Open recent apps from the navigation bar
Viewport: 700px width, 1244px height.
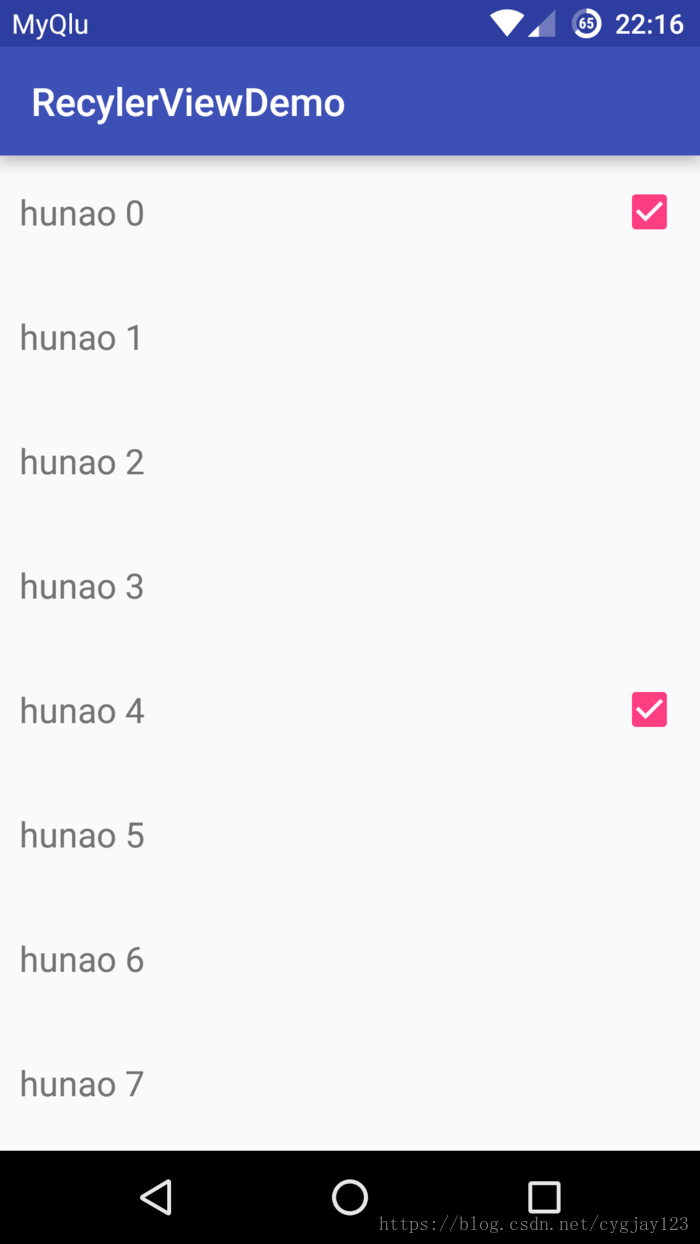544,1197
